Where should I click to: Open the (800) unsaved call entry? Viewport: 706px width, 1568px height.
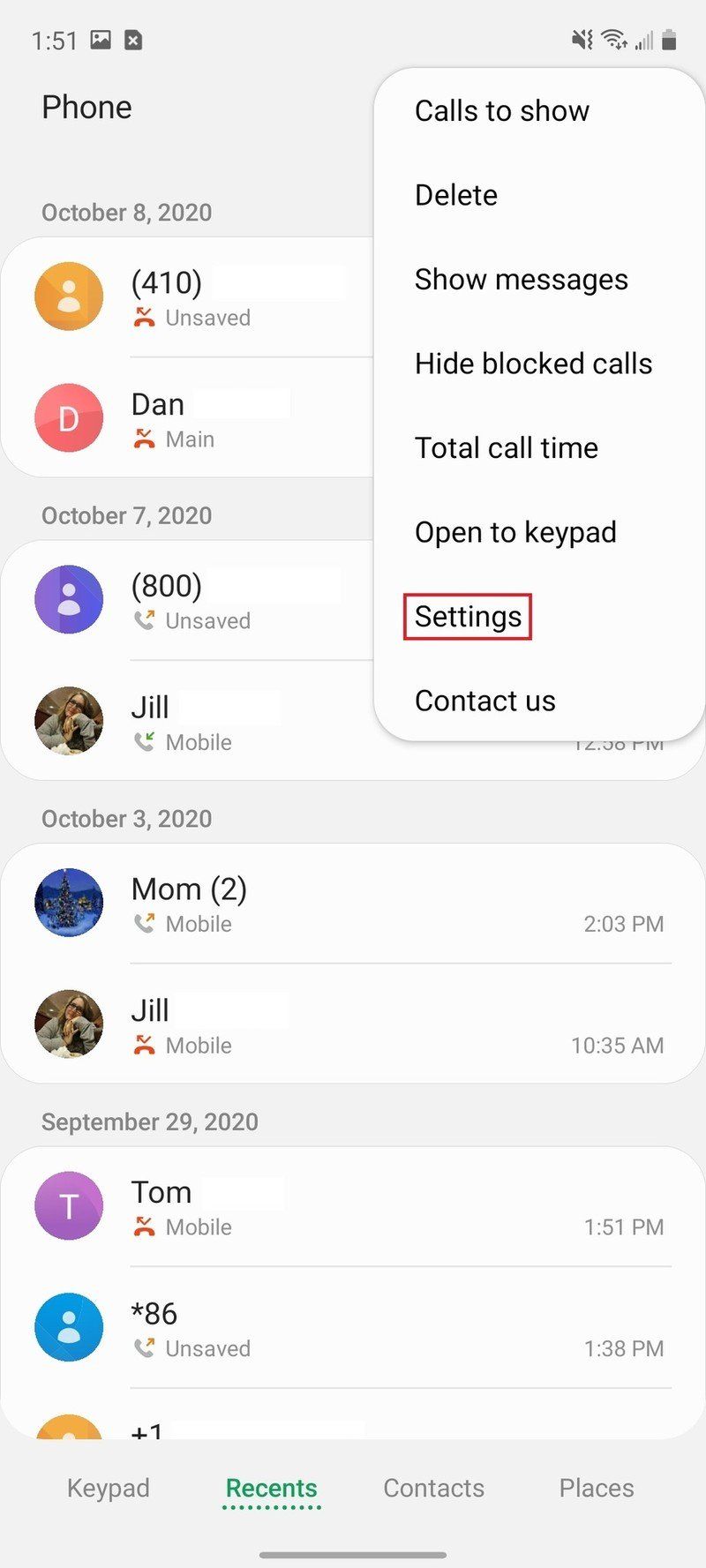coord(187,600)
